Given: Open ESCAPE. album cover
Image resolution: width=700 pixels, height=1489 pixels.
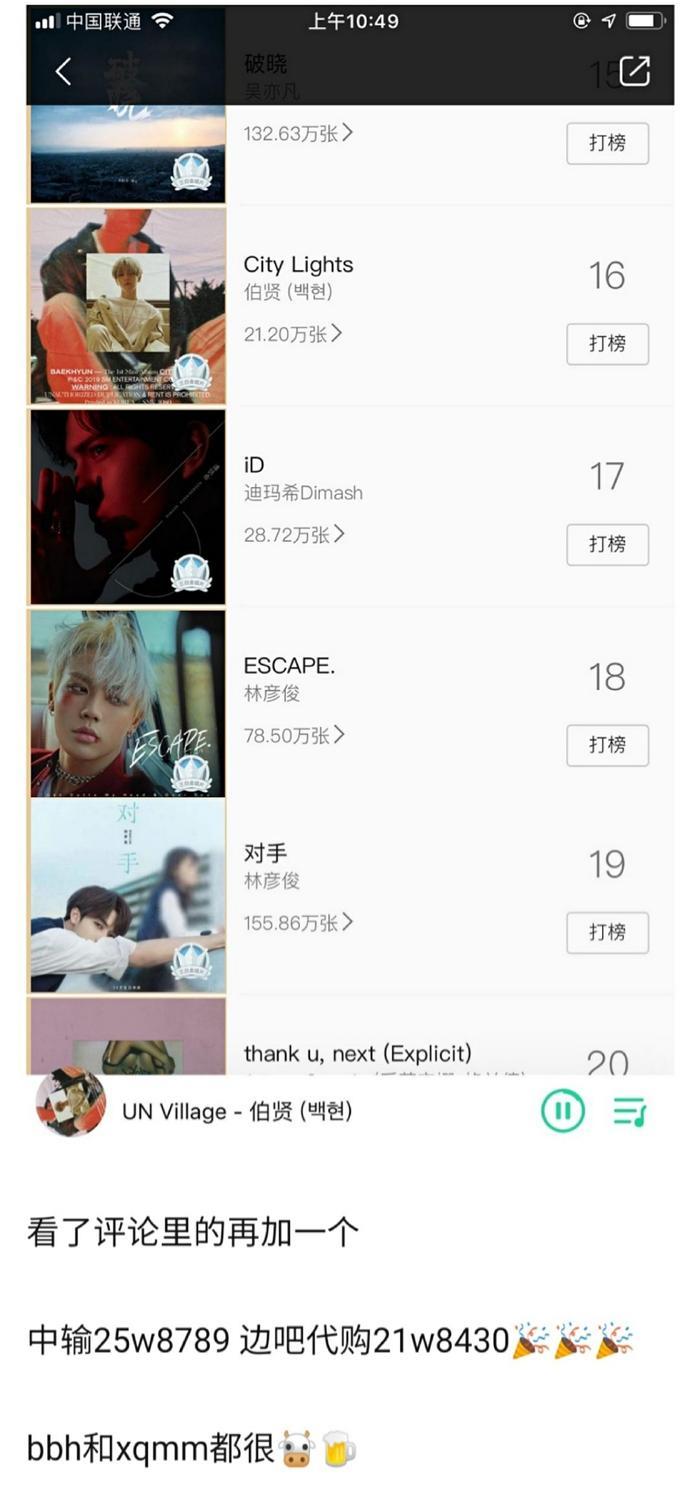Looking at the screenshot, I should 127,703.
